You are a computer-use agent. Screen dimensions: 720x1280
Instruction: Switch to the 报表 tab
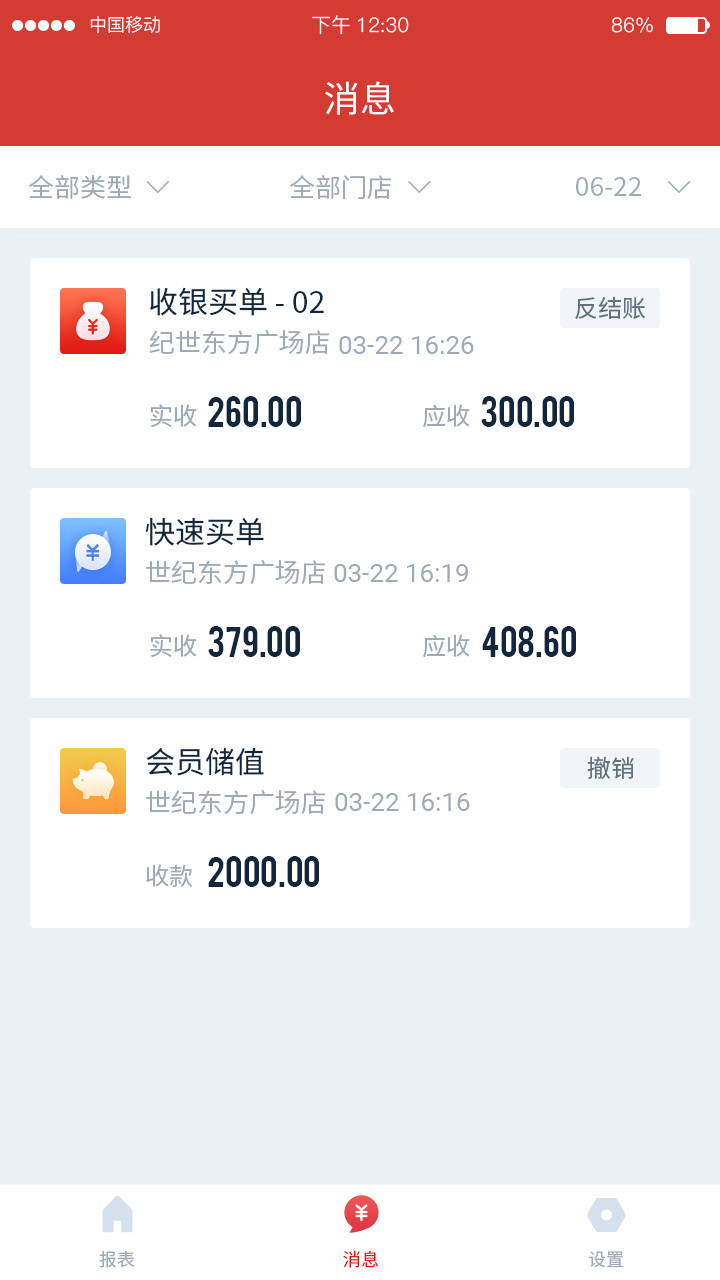[117, 1231]
